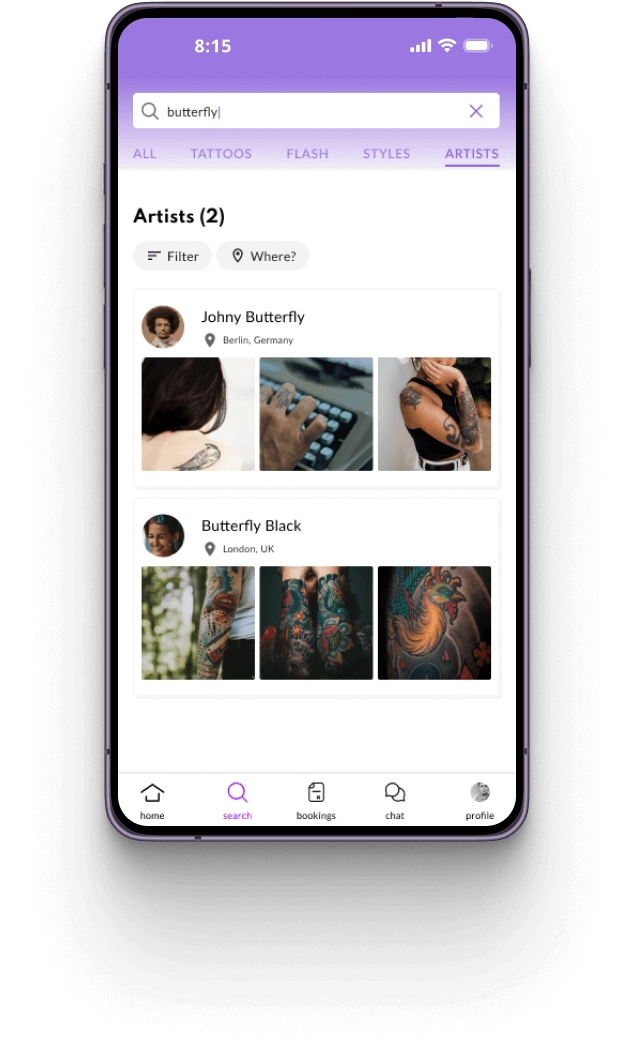This screenshot has height=1062, width=634.
Task: View Butterfly Black's rooster tattoo photo
Action: pos(434,623)
